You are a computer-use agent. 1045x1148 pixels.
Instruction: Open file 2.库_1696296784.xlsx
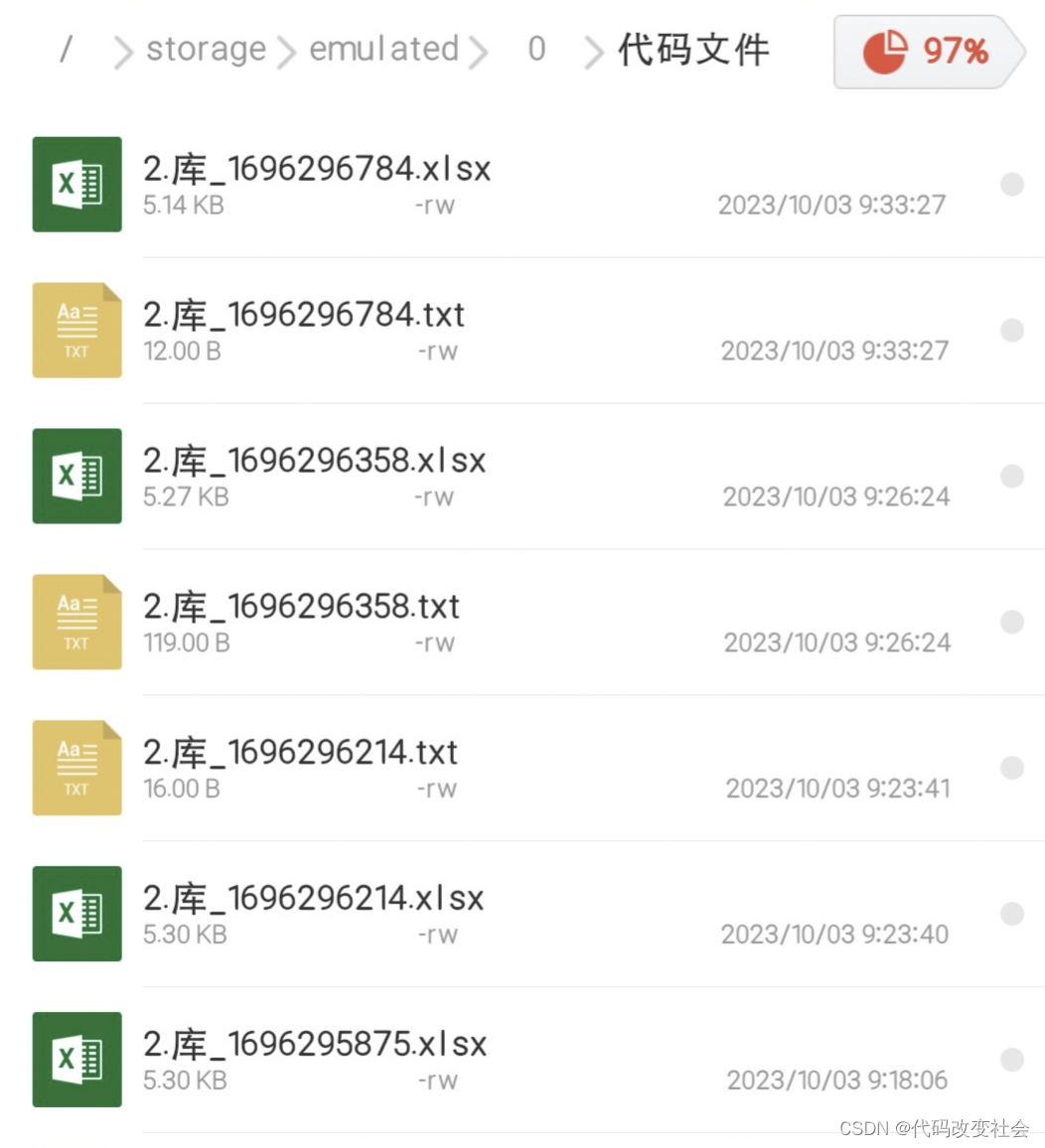pos(317,170)
